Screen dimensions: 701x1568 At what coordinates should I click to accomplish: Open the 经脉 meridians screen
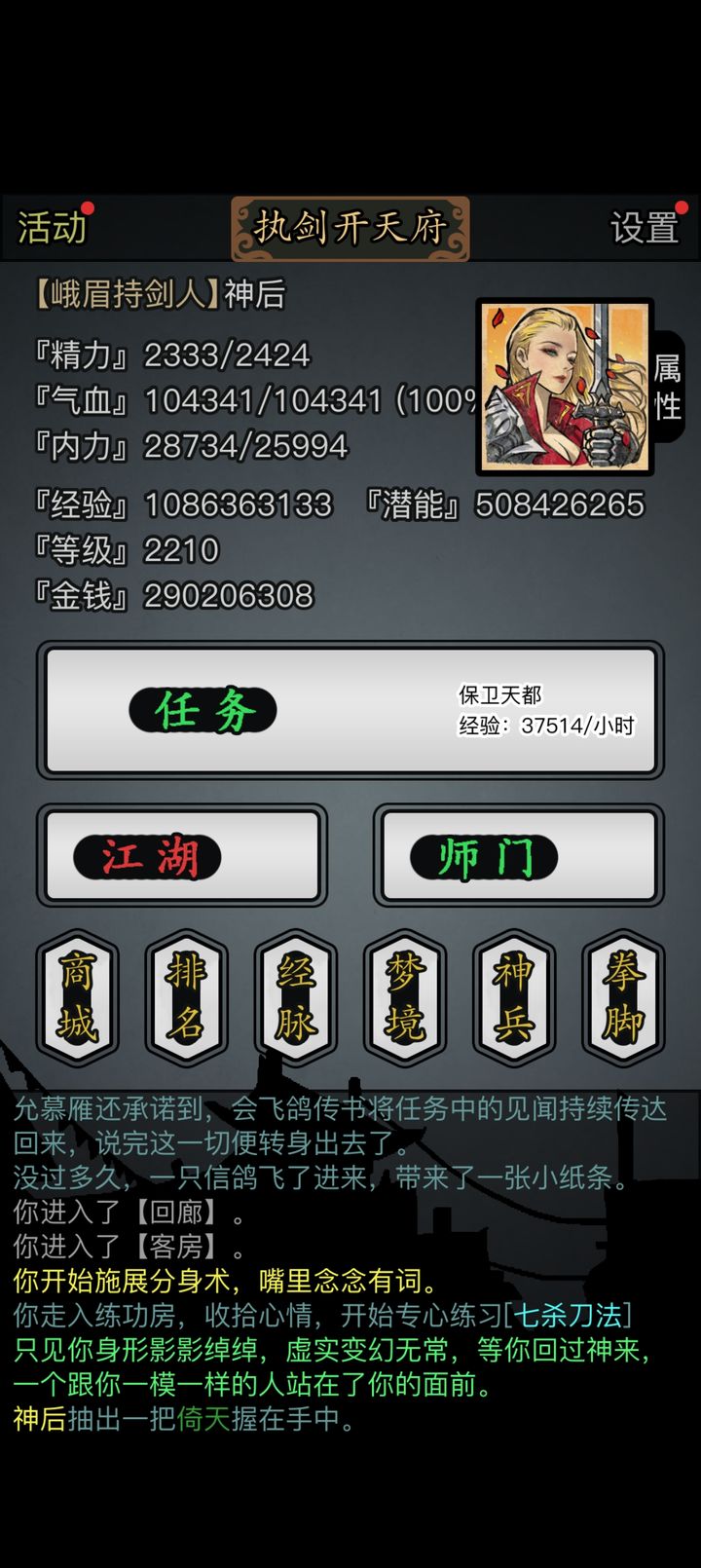point(296,997)
